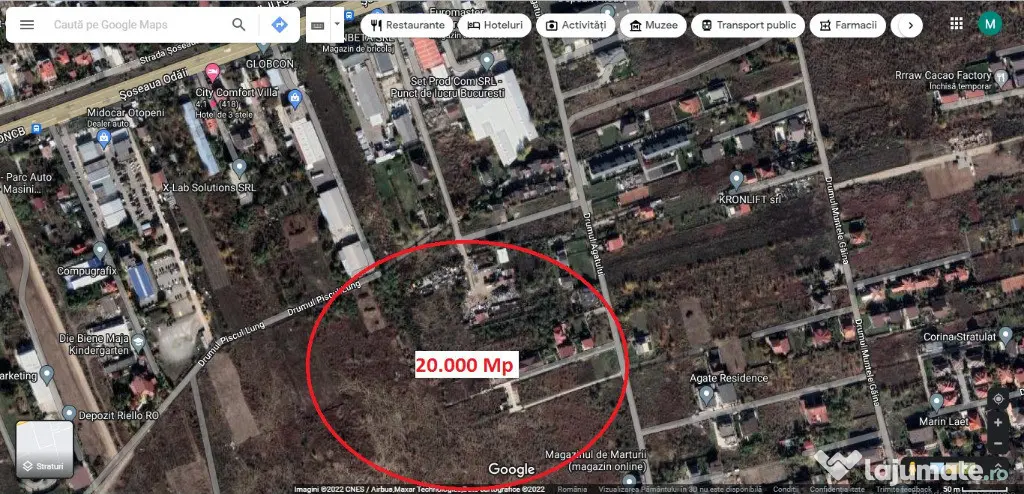Viewport: 1024px width, 494px height.
Task: Open the Agate Residence map pin
Action: coord(706,393)
